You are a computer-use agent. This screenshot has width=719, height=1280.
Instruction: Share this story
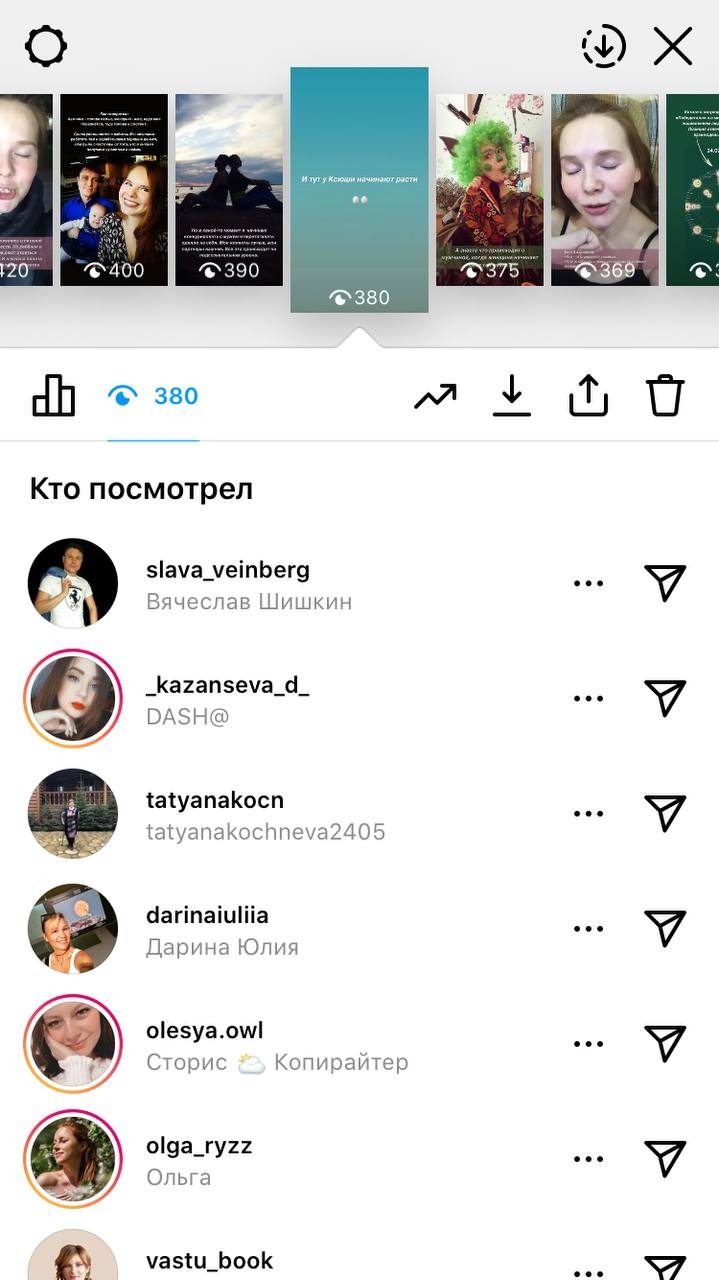[x=588, y=397]
